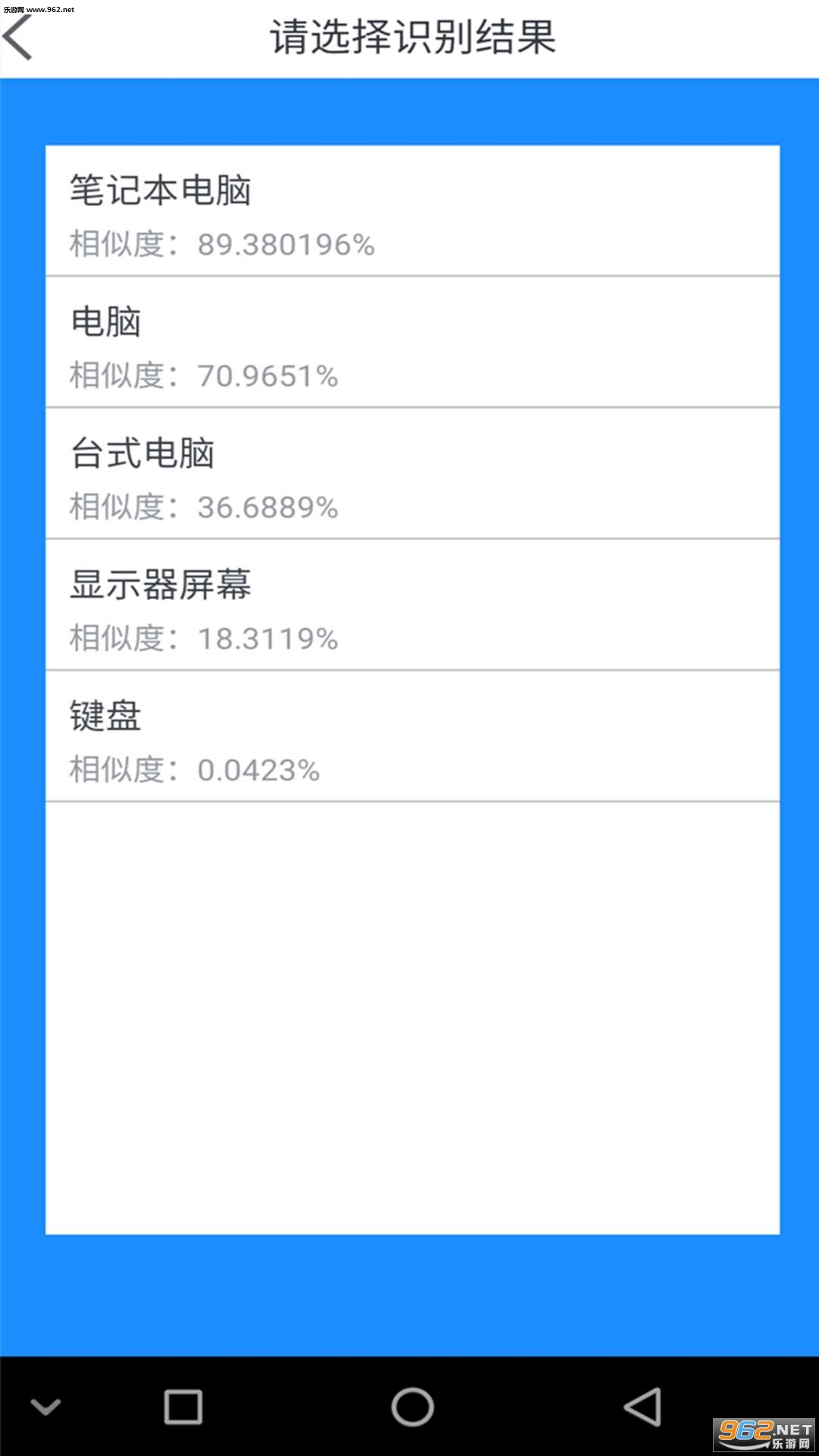Viewport: 819px width, 1456px height.
Task: Select the 笔记本电脑 recognition result
Action: pos(413,211)
